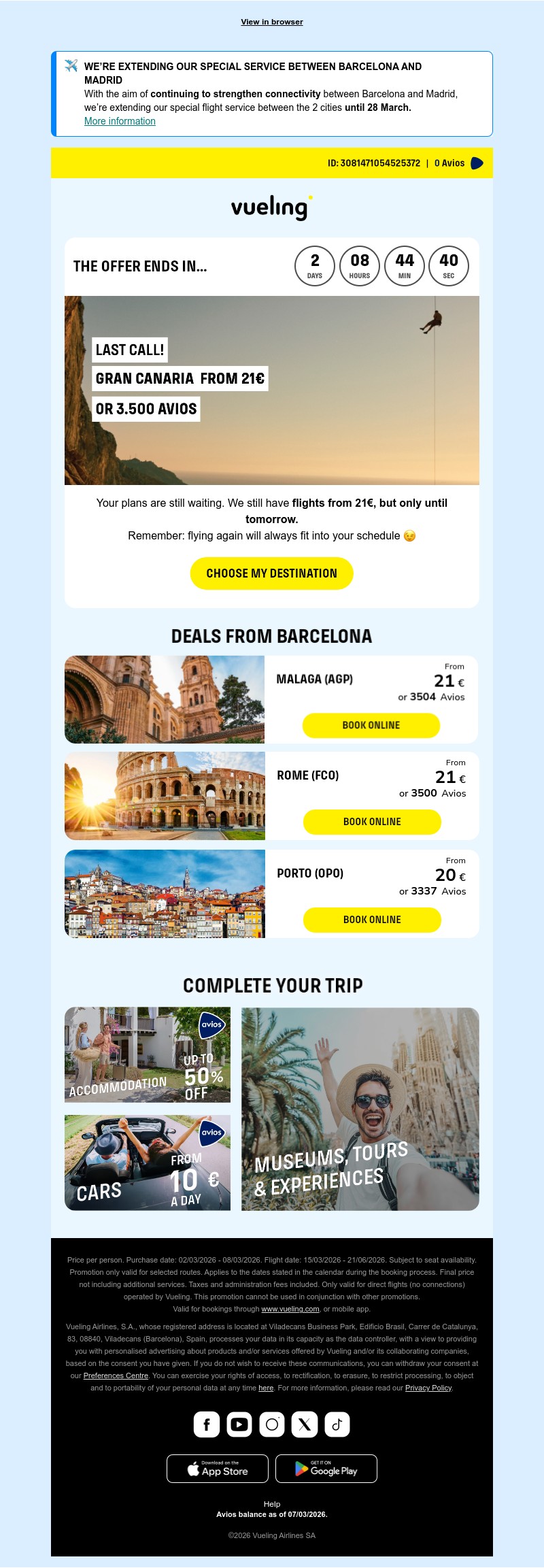Read the Privacy Policy link
The height and width of the screenshot is (1568, 544).
(427, 1388)
